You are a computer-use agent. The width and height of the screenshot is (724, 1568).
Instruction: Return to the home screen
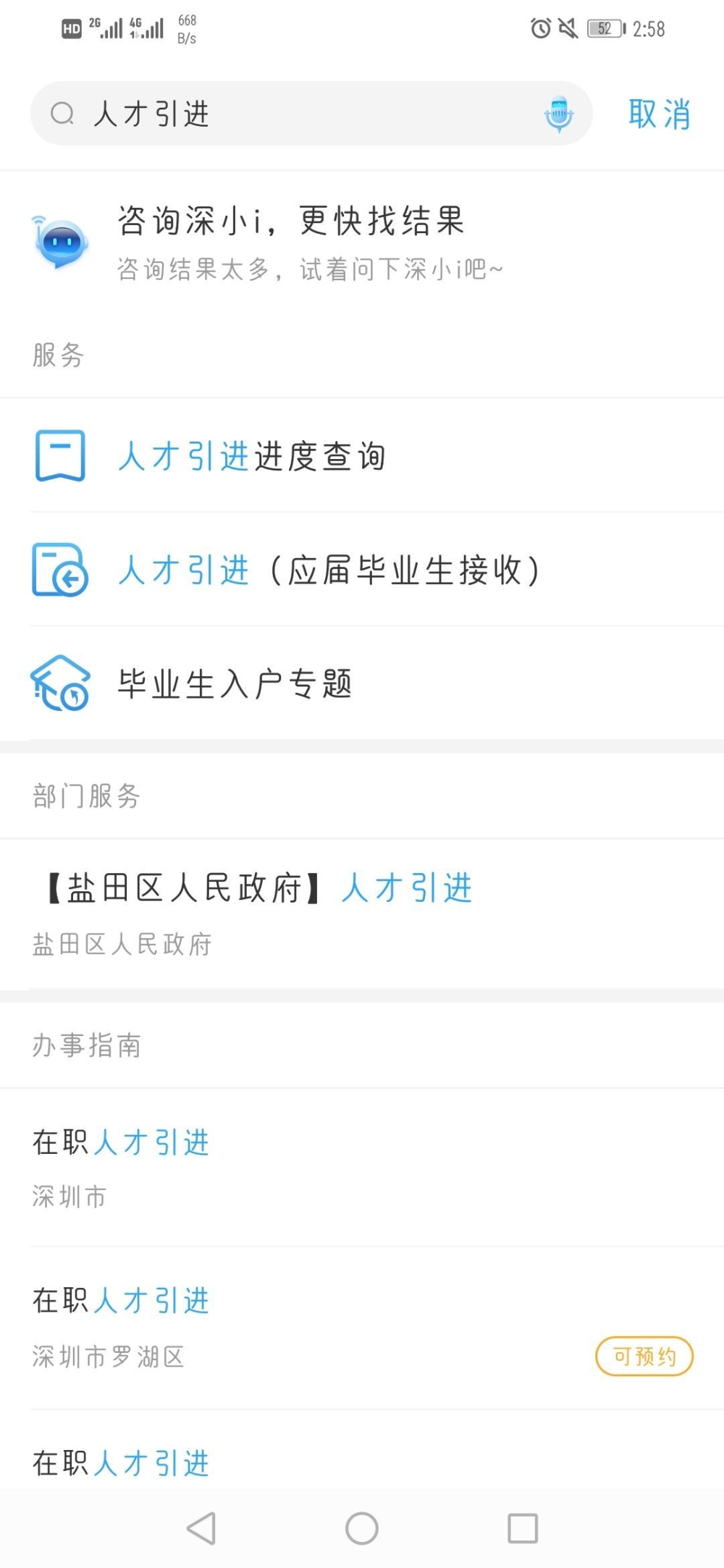click(x=362, y=1528)
